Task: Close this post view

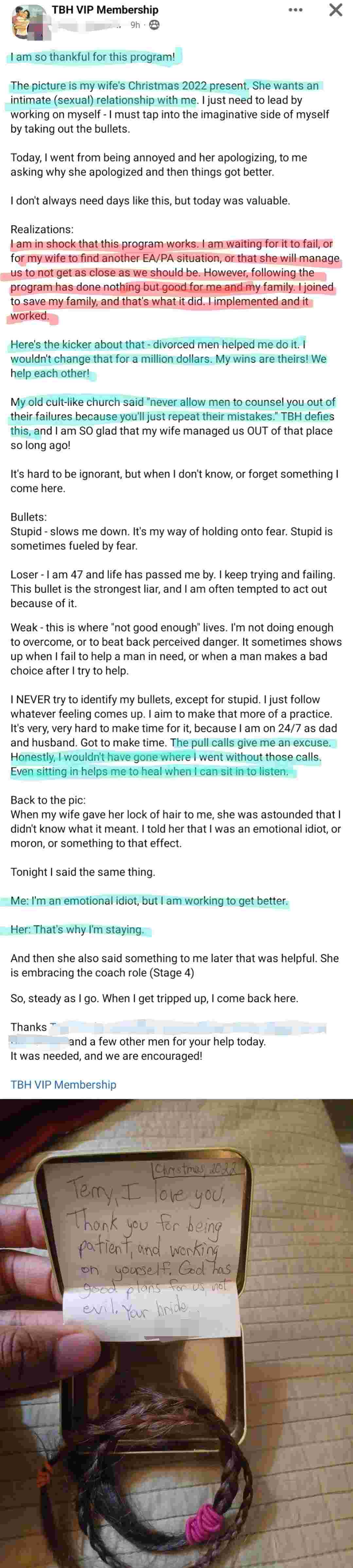Action: (x=335, y=10)
